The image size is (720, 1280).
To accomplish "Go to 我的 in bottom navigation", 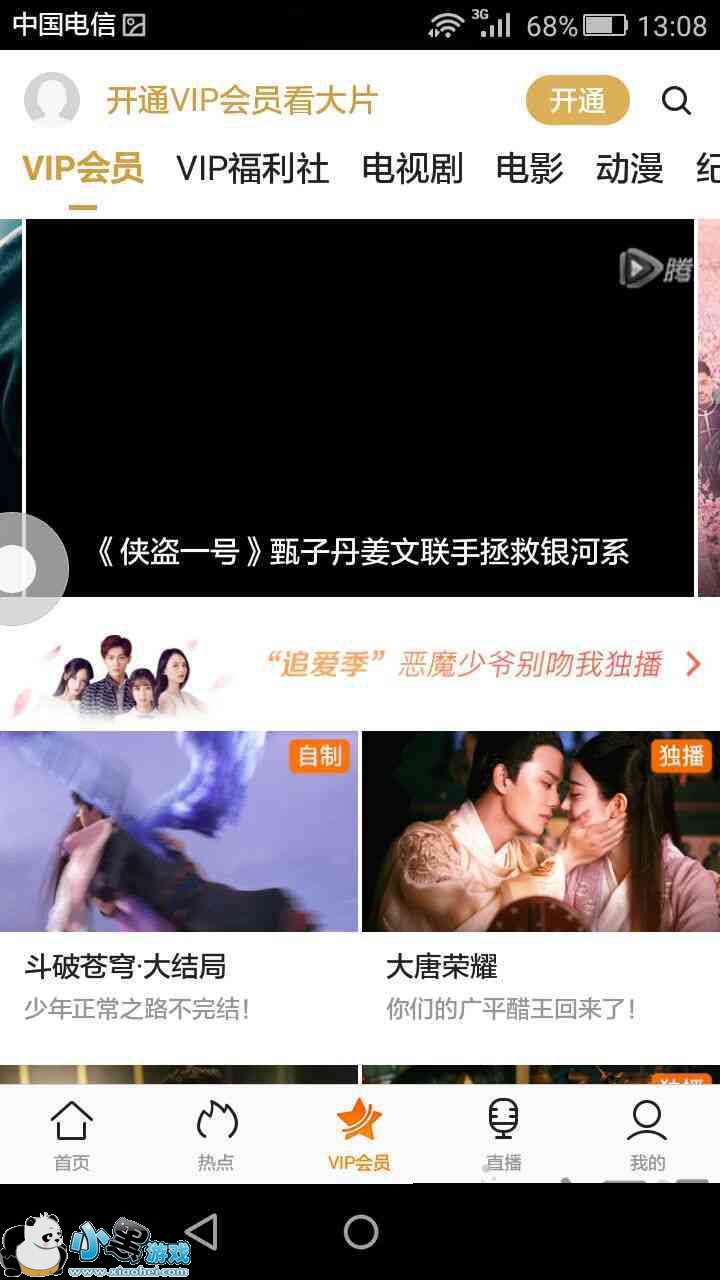I will (647, 1135).
